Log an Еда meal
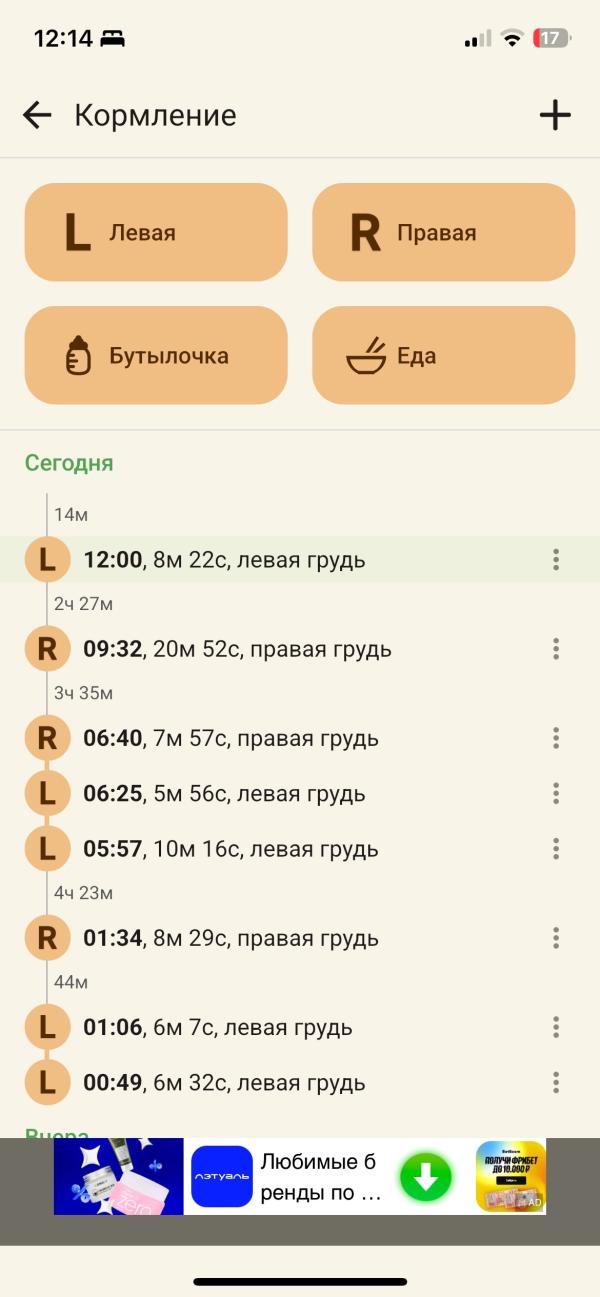Screen dimensions: 600x1297 pyautogui.click(x=443, y=355)
